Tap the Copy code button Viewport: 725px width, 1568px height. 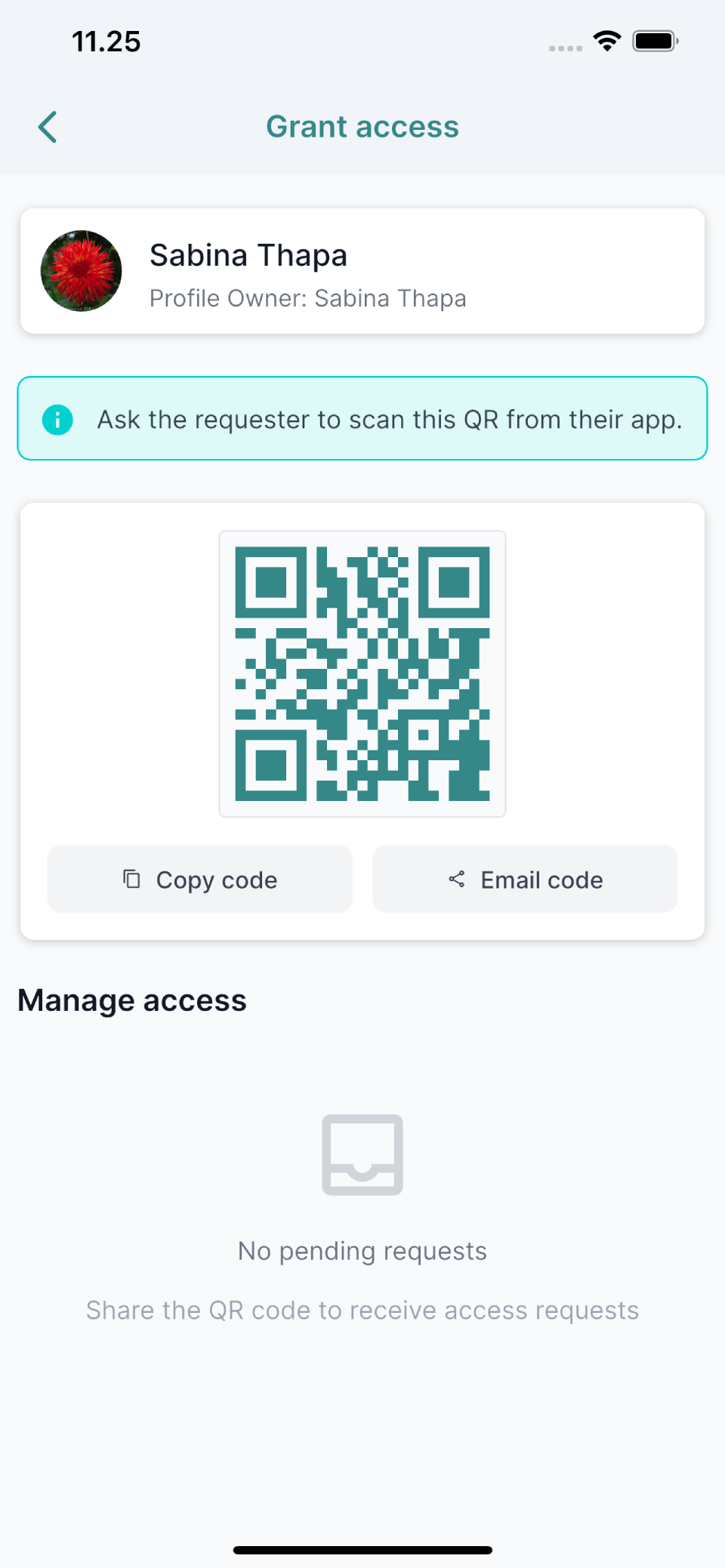tap(199, 879)
